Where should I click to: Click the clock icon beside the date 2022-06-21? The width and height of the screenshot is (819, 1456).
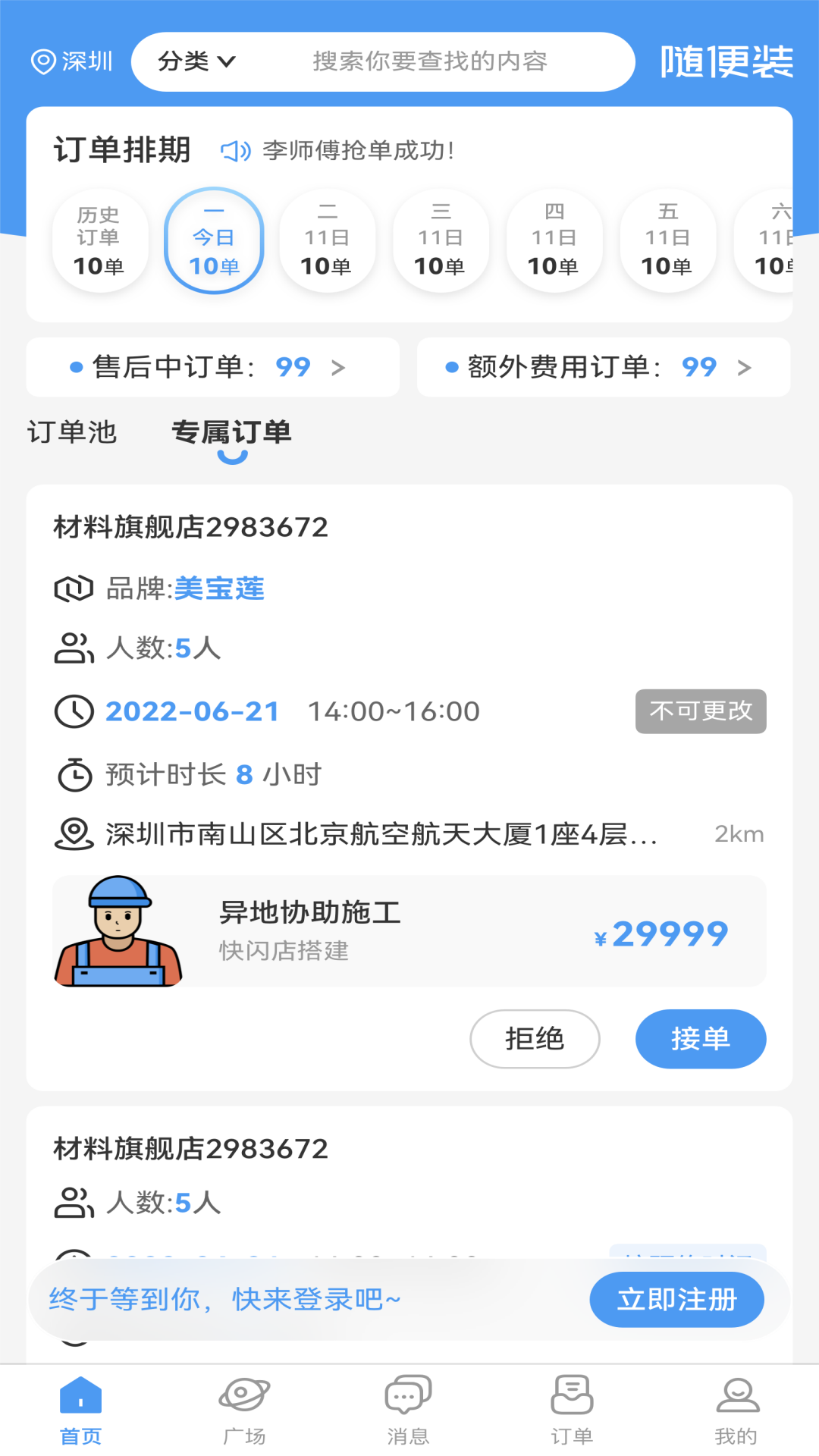click(72, 711)
